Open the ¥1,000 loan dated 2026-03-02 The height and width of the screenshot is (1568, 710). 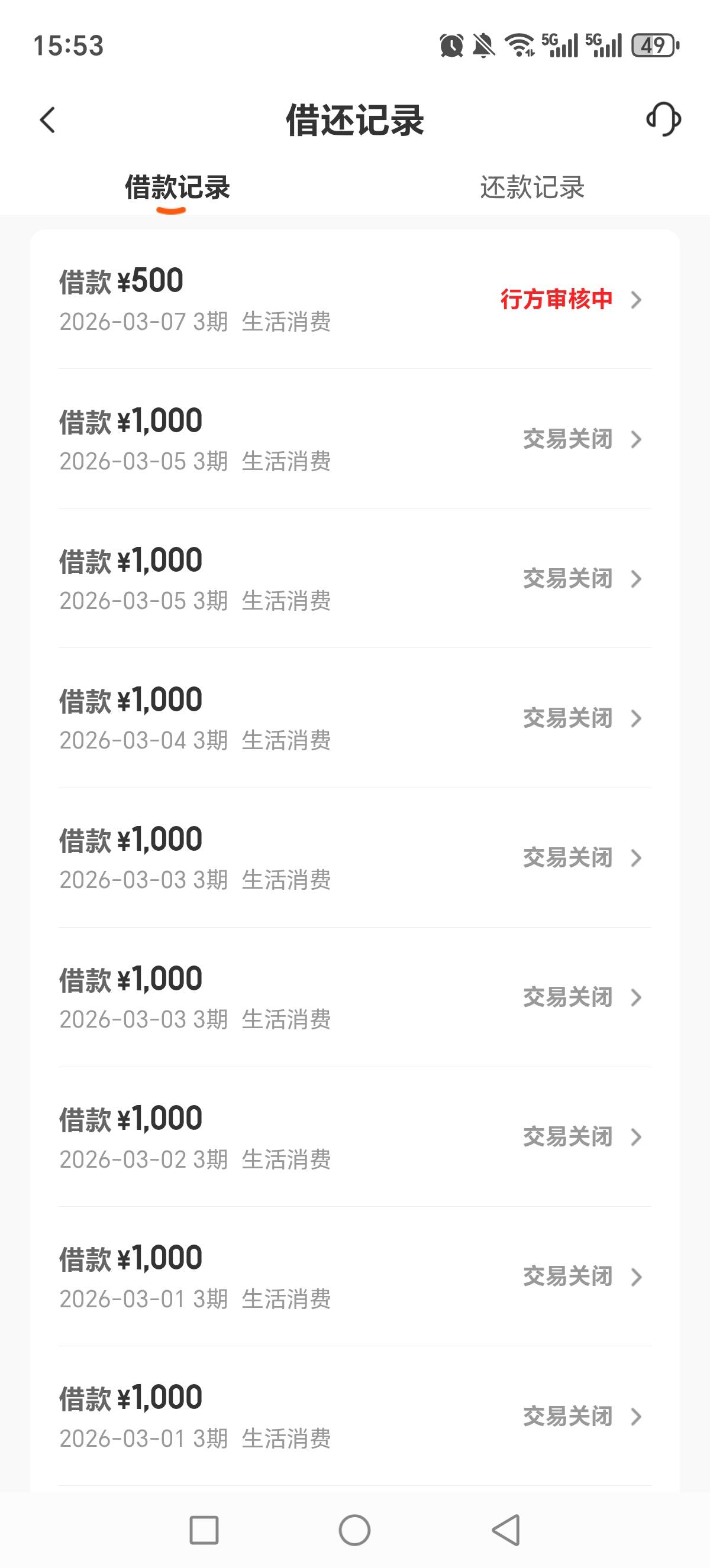point(354,1137)
